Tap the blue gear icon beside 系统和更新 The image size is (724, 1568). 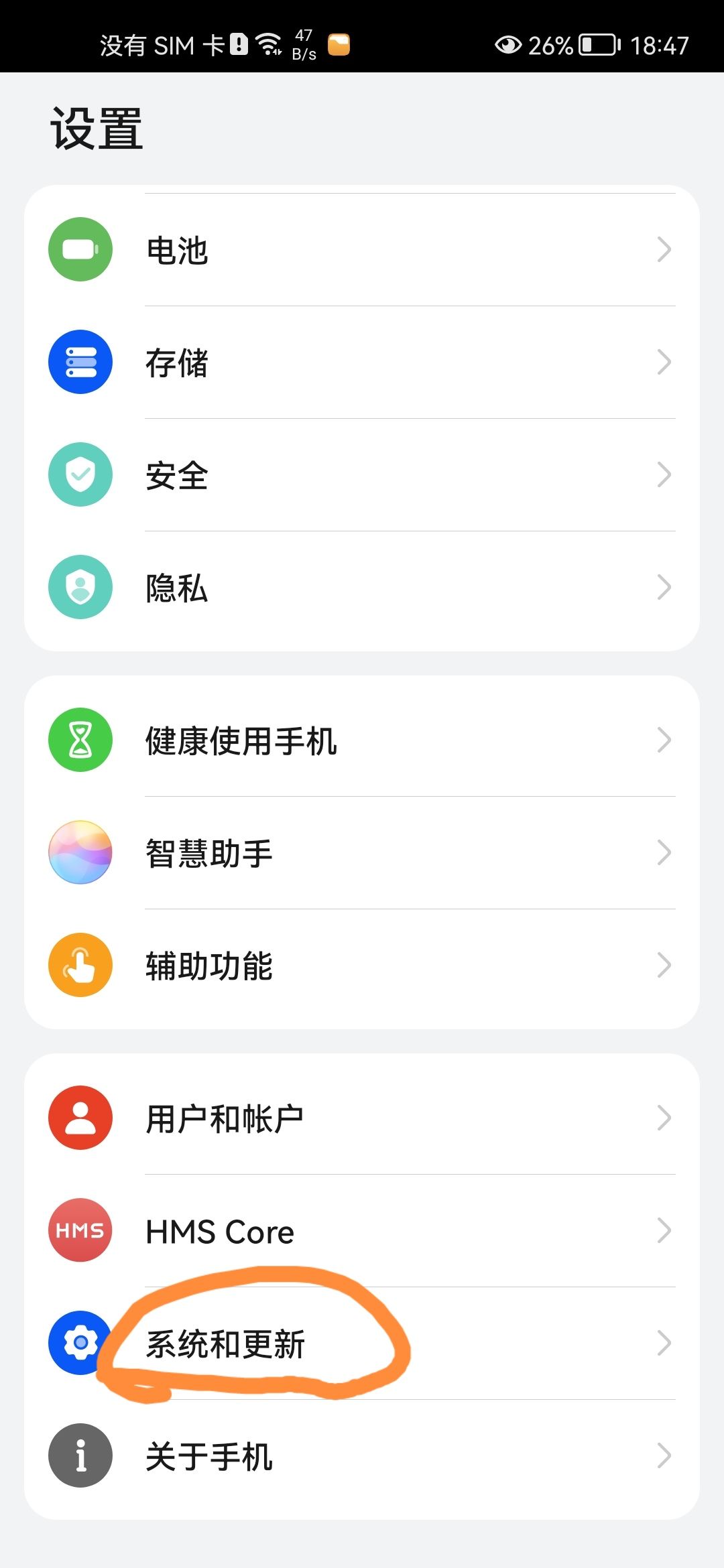click(79, 1344)
